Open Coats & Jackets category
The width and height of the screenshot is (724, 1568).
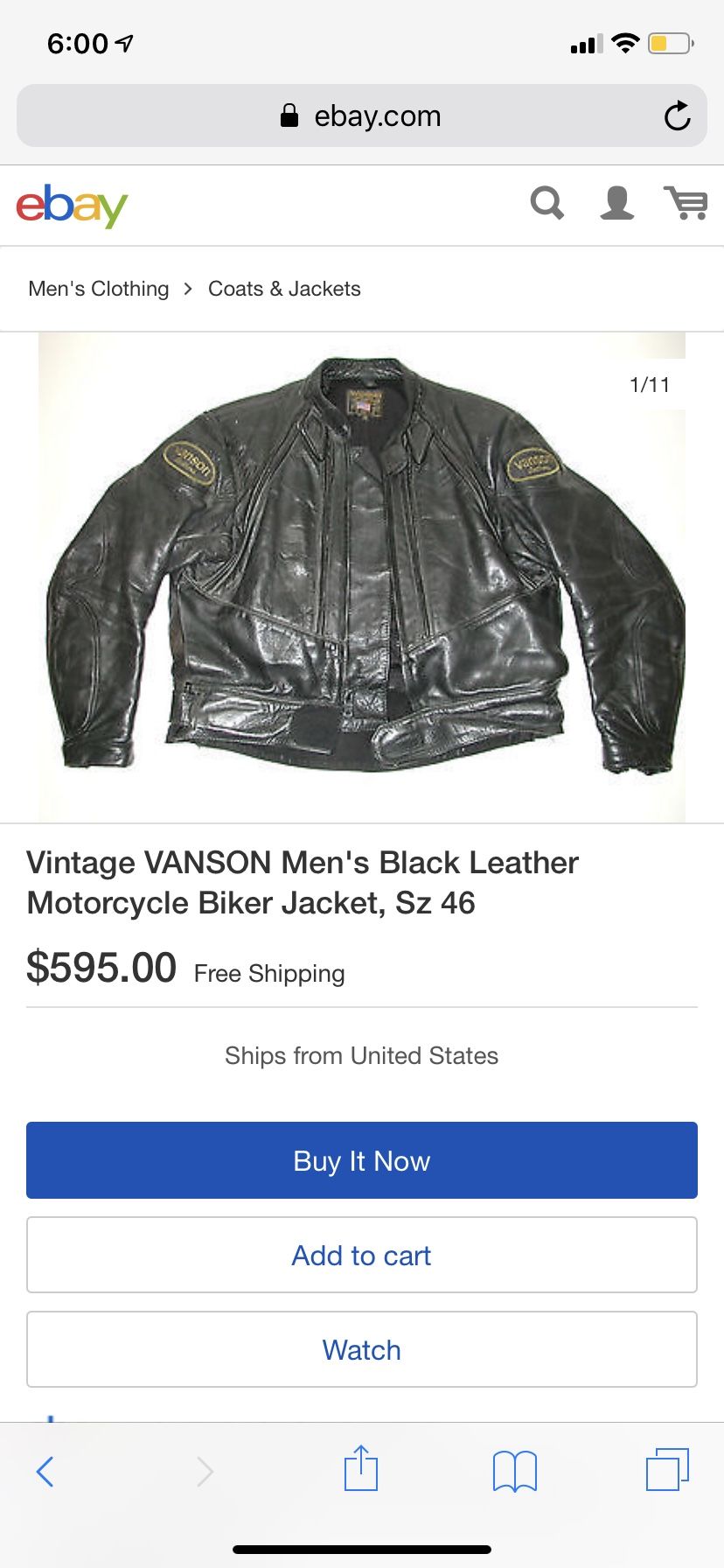(284, 289)
